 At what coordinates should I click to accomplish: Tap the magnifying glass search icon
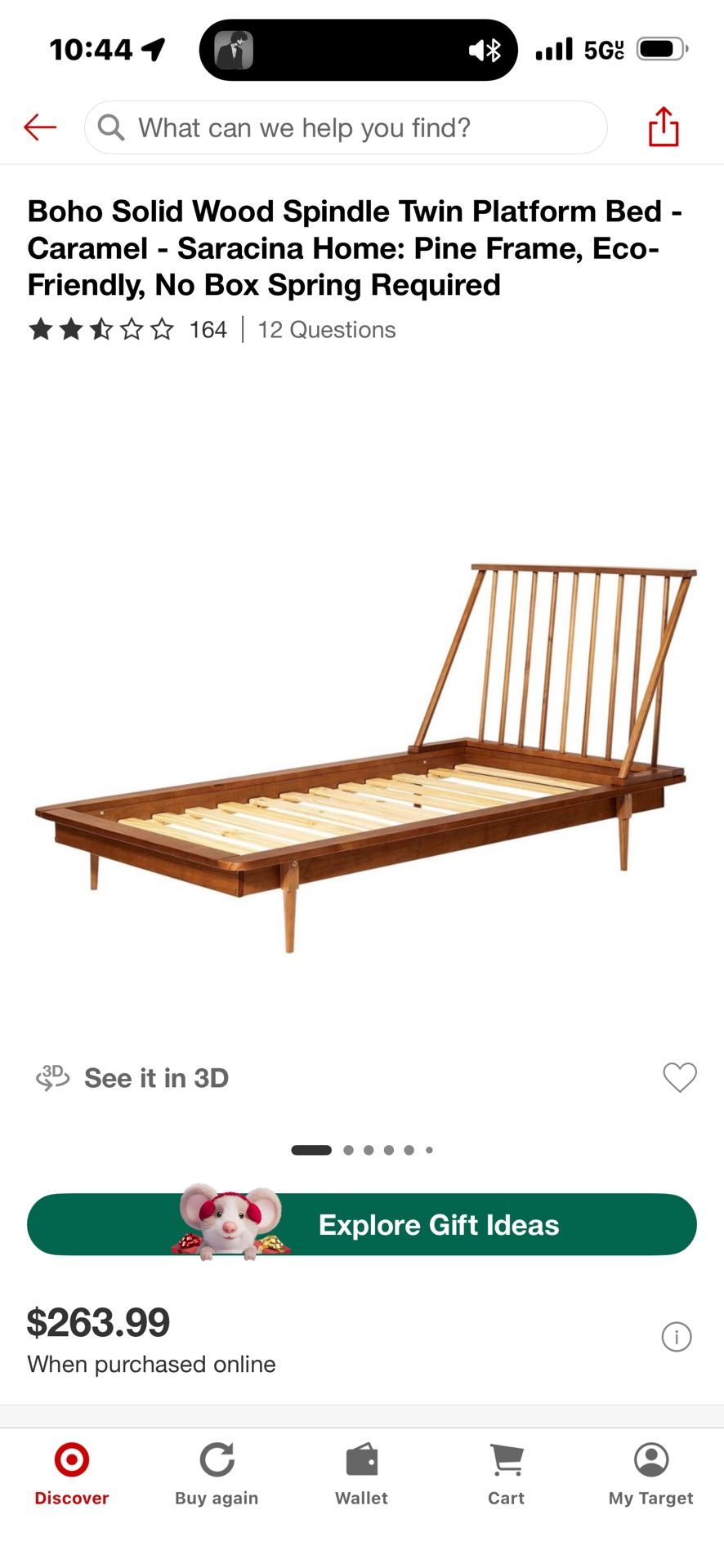(110, 127)
